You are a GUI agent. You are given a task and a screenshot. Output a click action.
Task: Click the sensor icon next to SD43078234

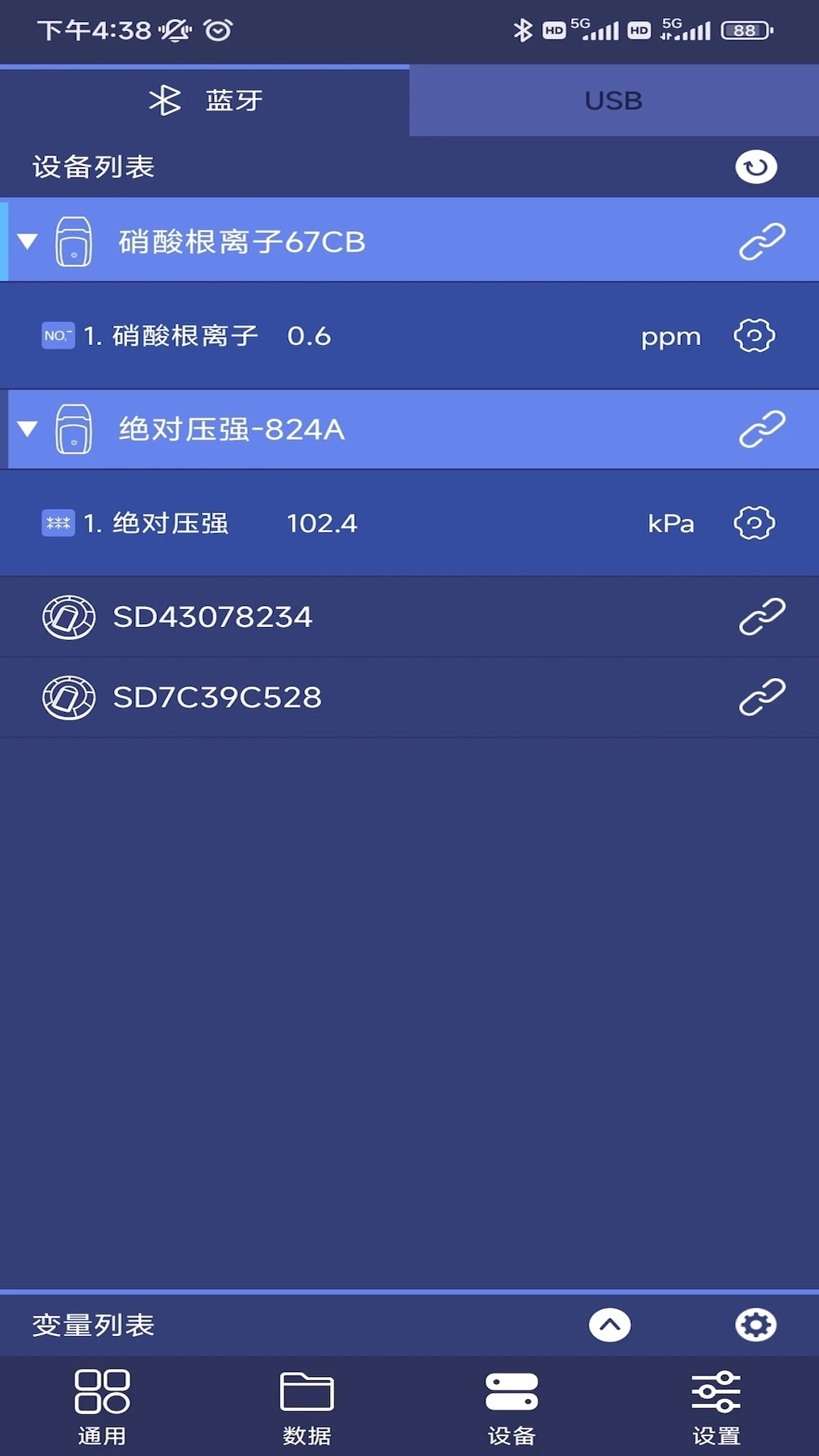coord(68,616)
